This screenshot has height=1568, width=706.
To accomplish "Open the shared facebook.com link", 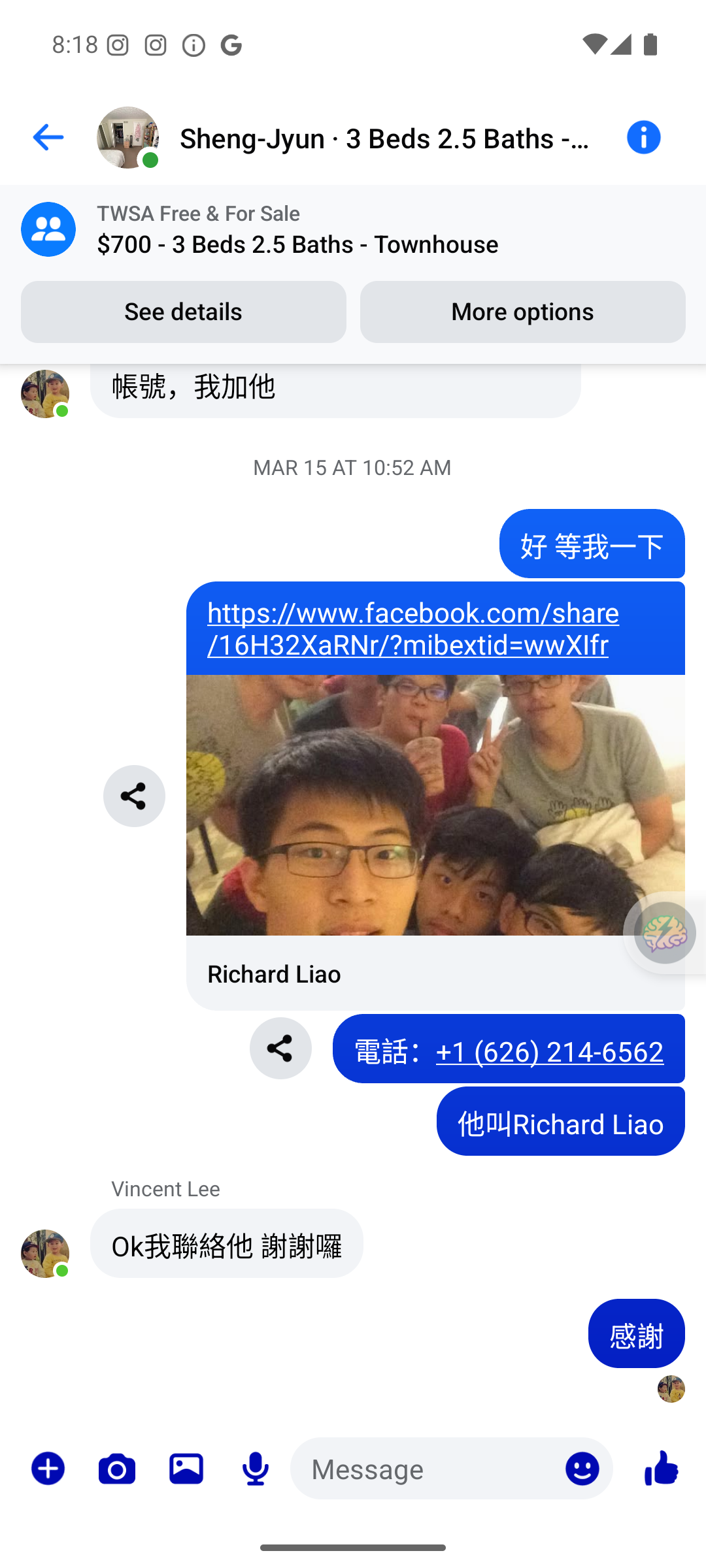I will click(412, 629).
